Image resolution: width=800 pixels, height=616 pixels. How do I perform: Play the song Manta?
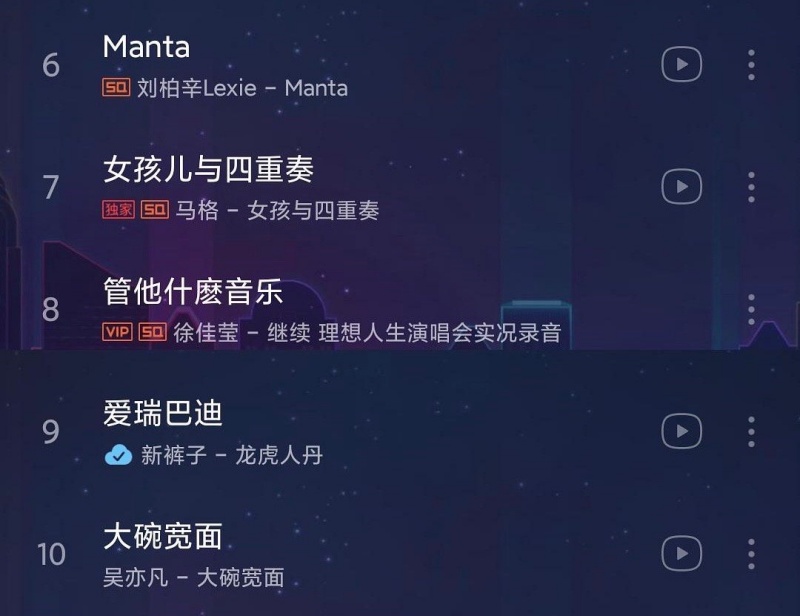(x=300, y=65)
